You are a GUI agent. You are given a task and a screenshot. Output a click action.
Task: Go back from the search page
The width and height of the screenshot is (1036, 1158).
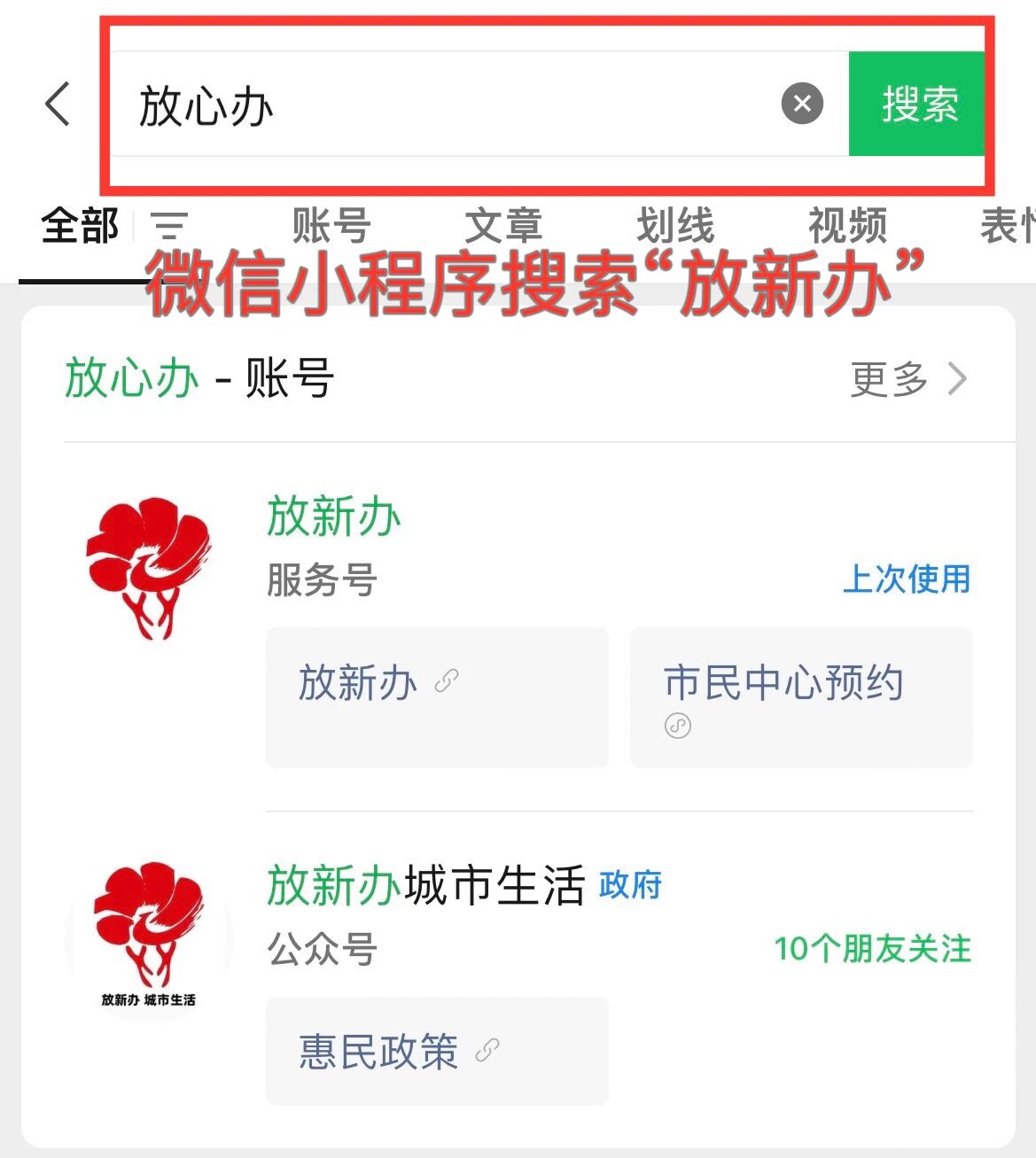click(x=58, y=104)
